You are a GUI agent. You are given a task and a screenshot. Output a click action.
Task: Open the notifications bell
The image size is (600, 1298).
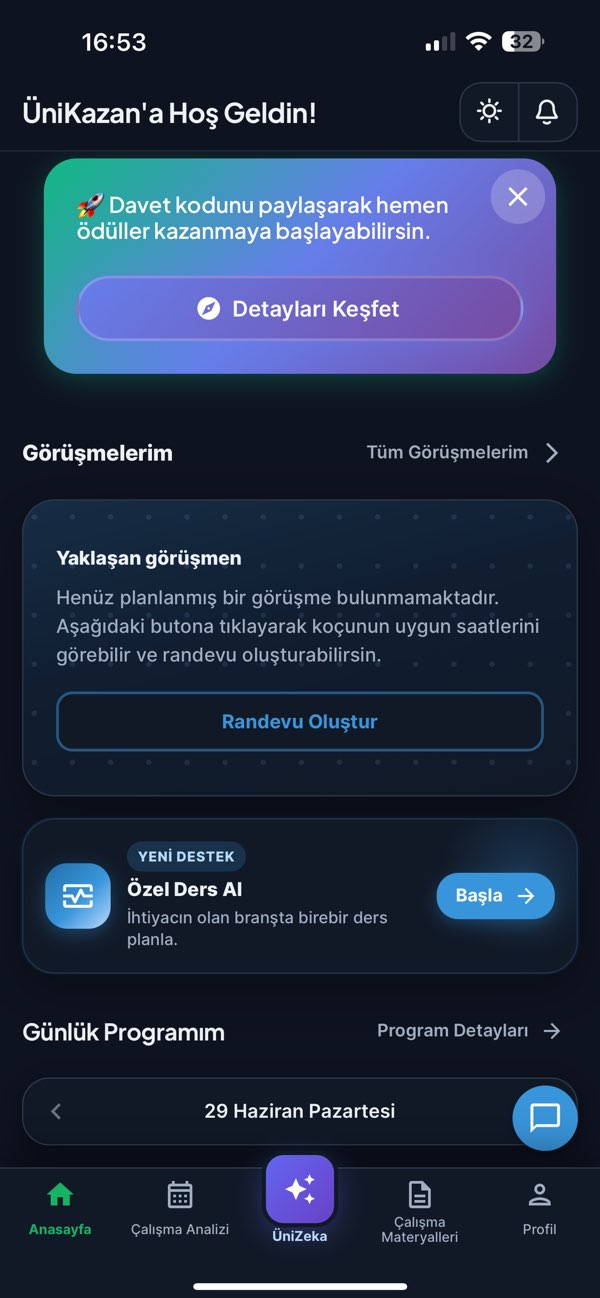pyautogui.click(x=547, y=112)
